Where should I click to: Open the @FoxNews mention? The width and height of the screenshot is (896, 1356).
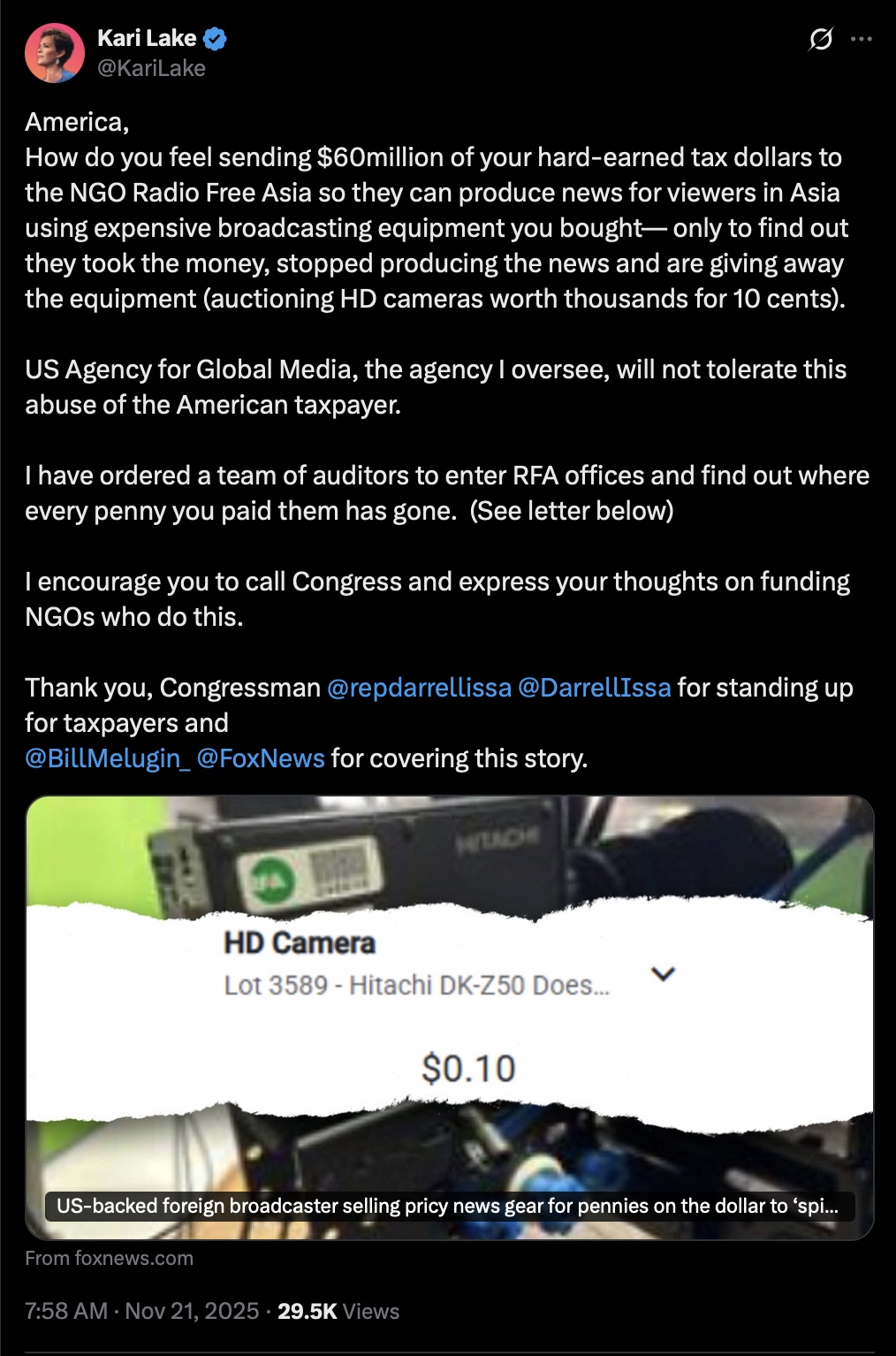(x=261, y=758)
